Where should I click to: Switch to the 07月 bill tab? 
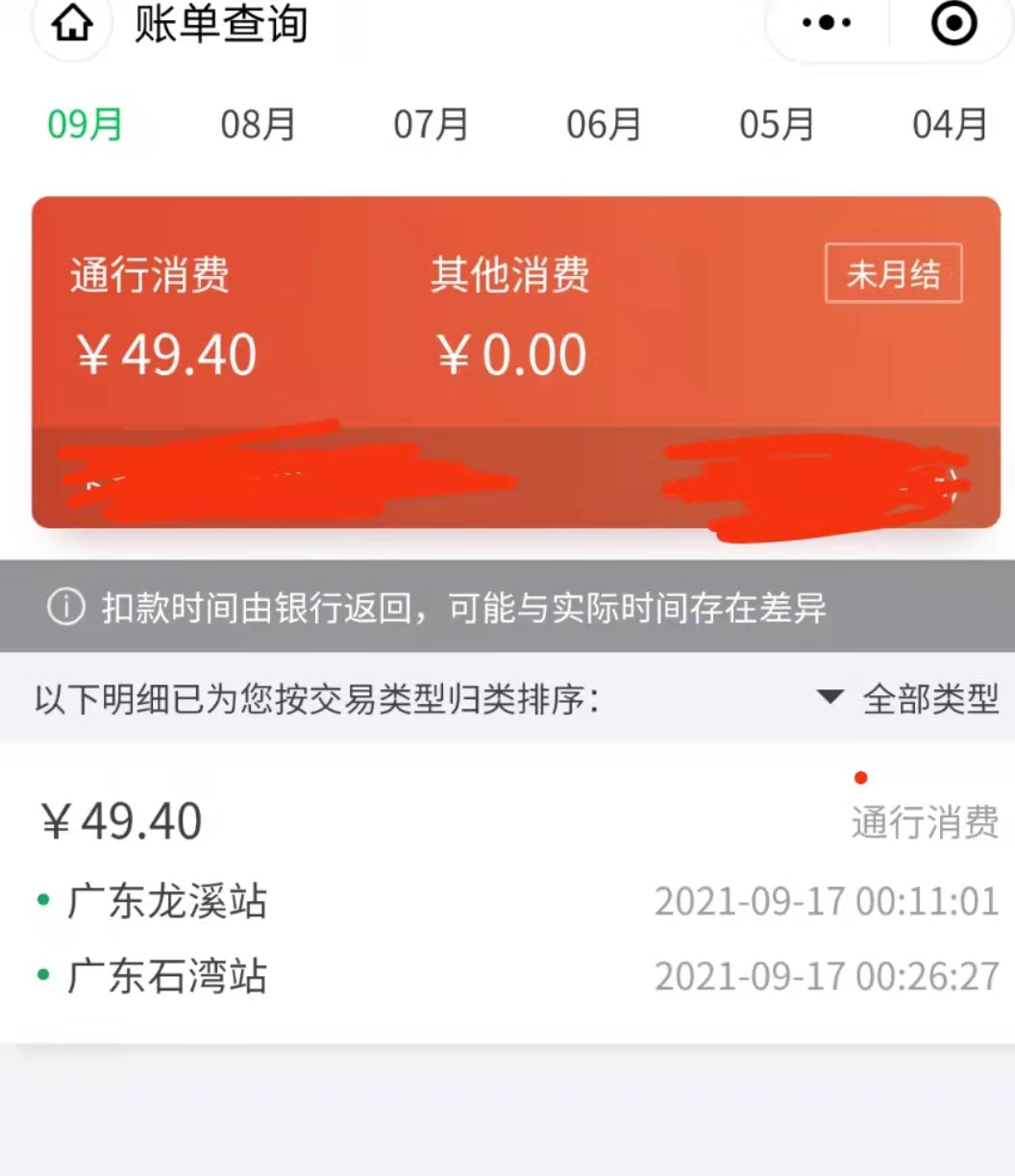coord(431,125)
